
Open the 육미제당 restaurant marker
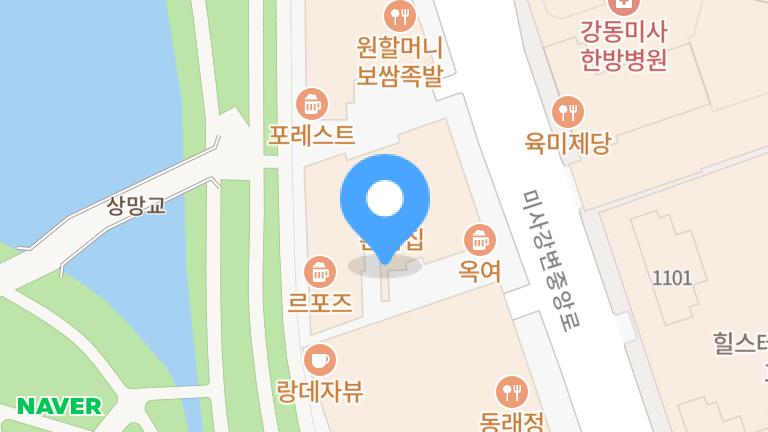click(567, 112)
